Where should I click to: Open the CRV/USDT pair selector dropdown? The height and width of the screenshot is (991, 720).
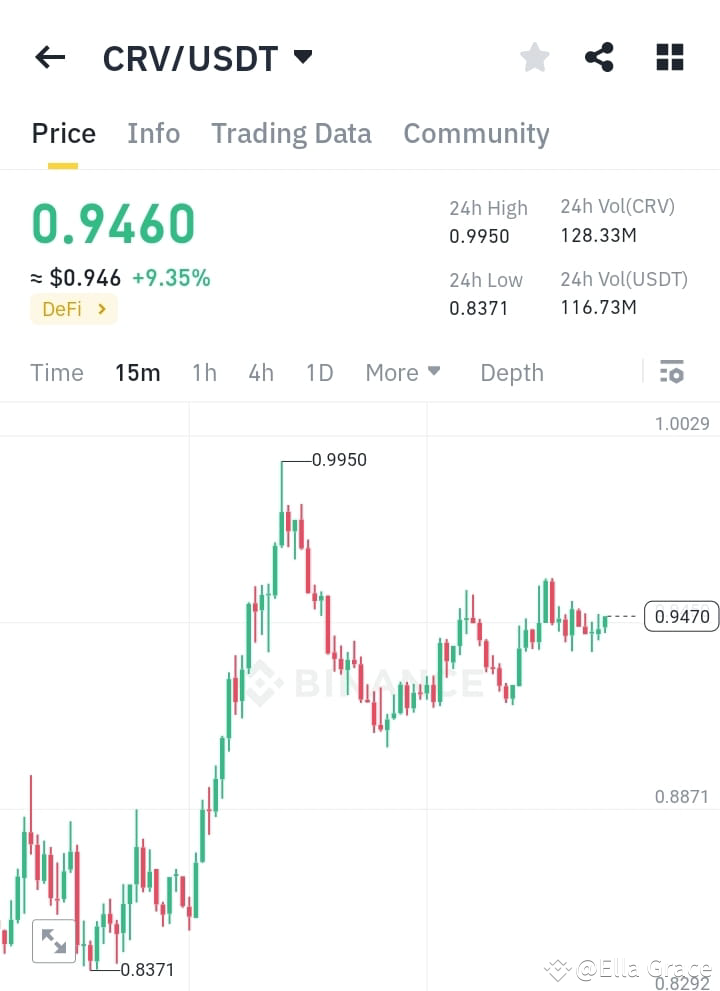click(302, 57)
